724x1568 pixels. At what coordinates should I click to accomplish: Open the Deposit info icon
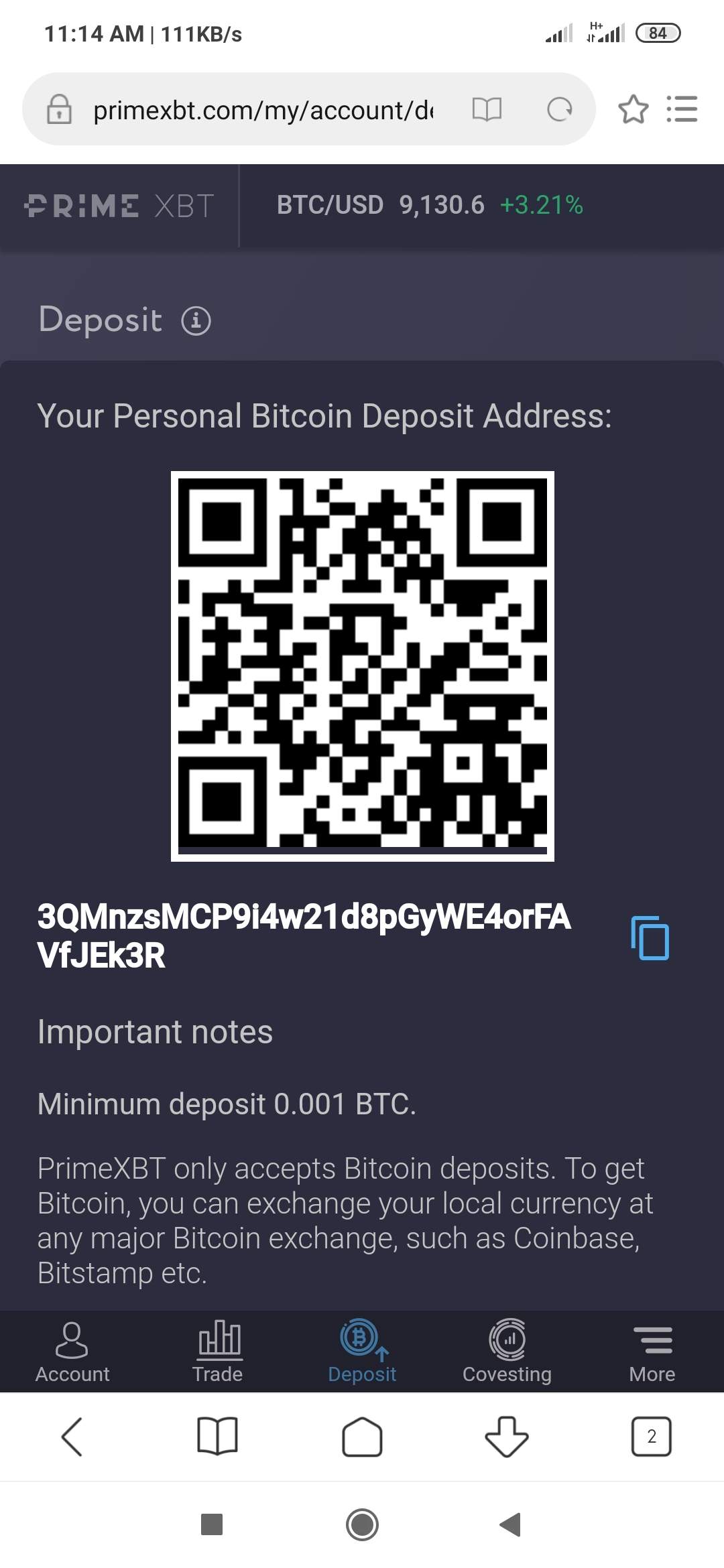[x=196, y=320]
